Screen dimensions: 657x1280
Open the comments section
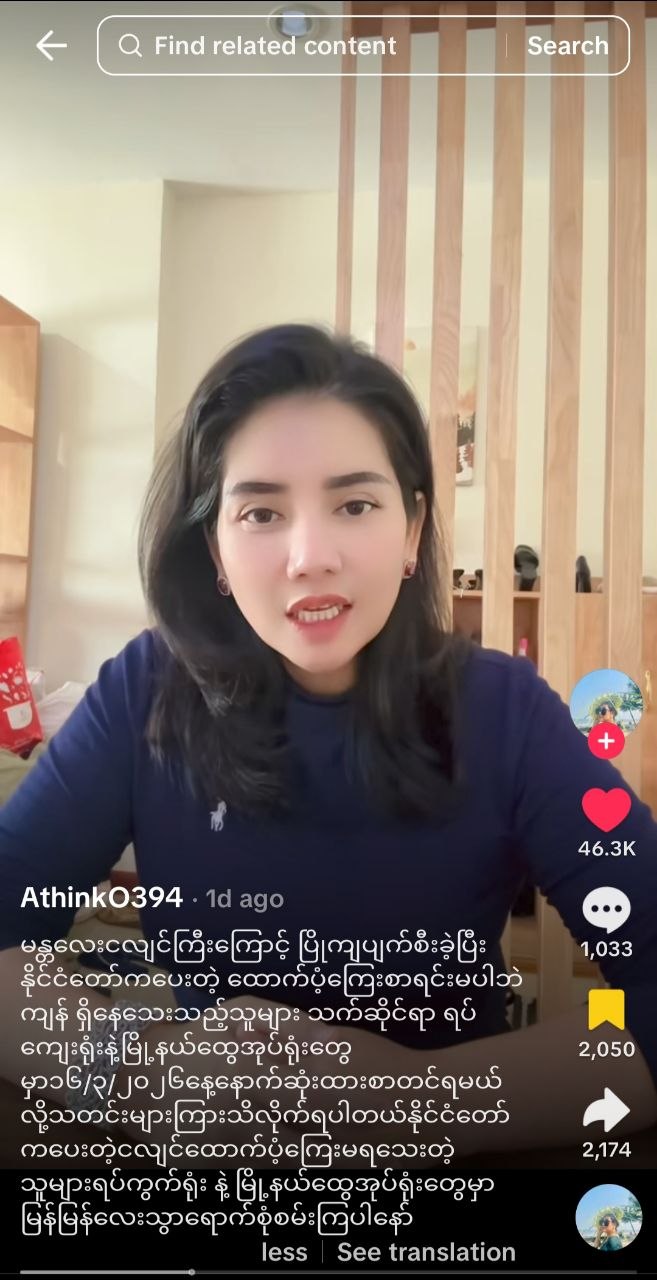pyautogui.click(x=606, y=911)
